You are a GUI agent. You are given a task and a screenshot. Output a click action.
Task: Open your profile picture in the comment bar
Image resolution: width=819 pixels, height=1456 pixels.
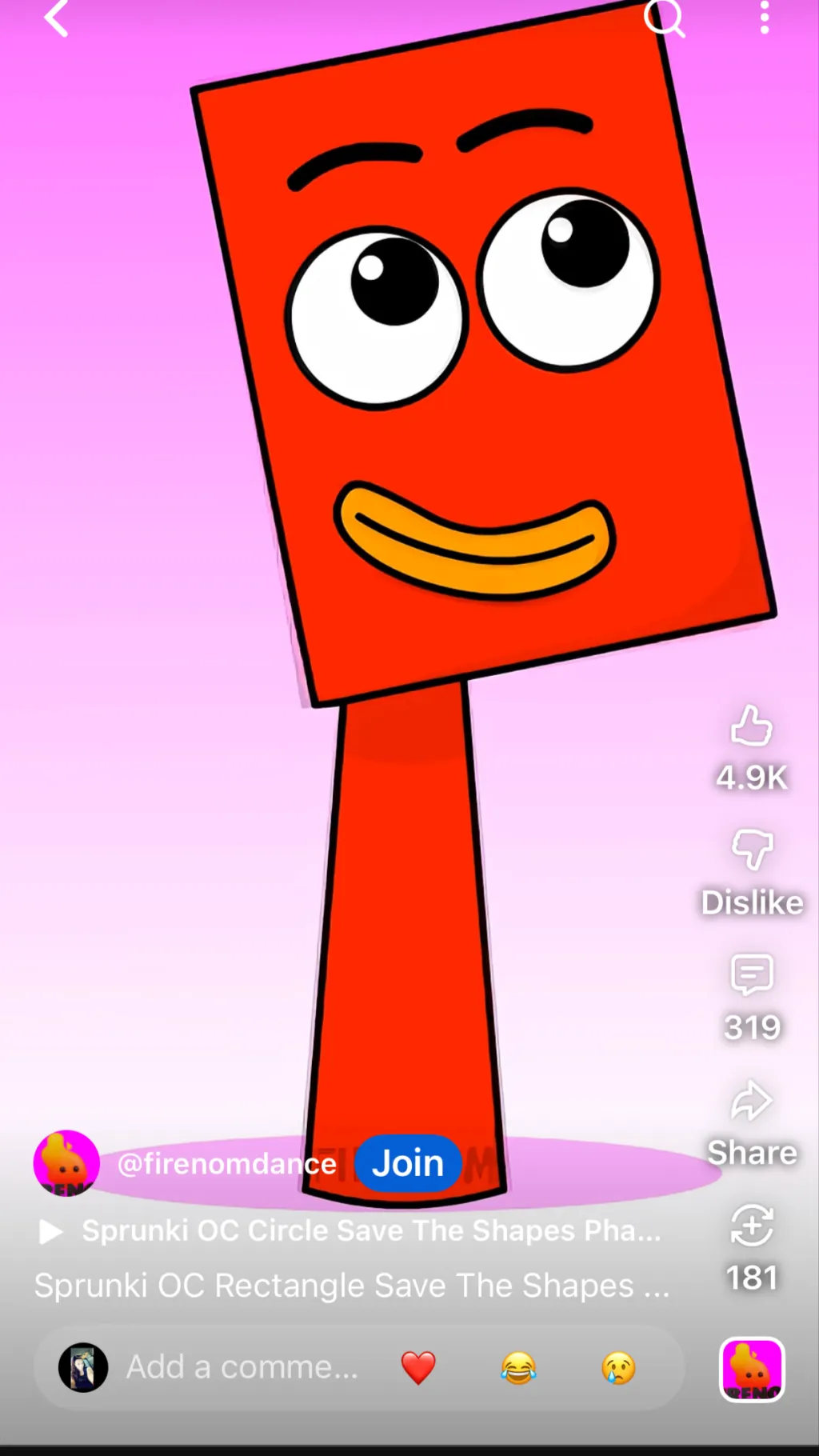pos(83,1366)
